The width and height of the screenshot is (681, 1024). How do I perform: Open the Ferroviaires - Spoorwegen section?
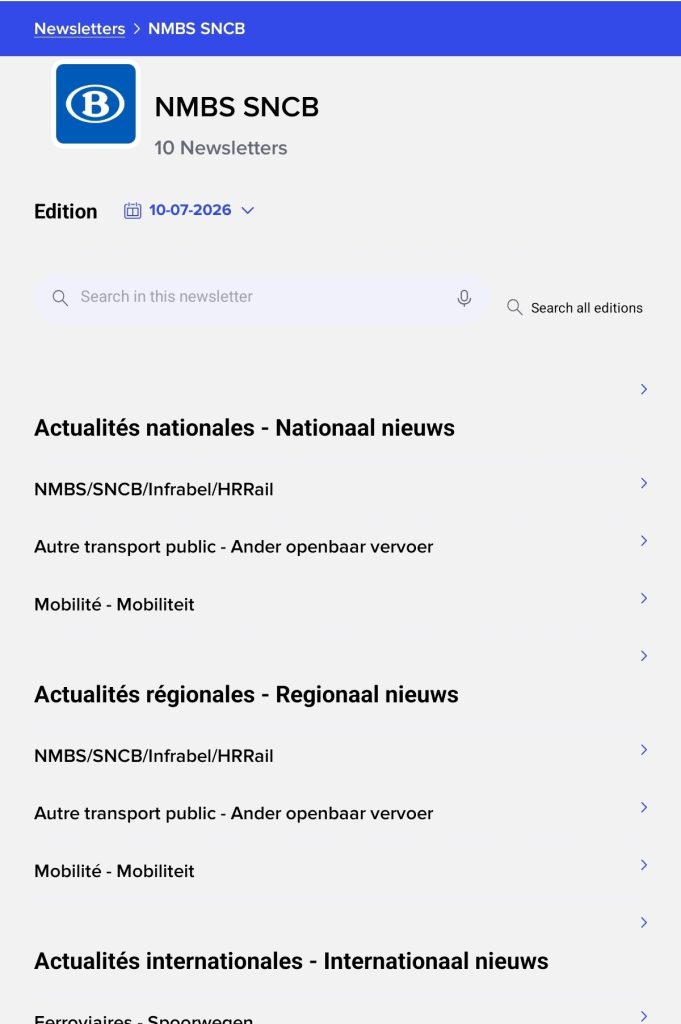pyautogui.click(x=340, y=1016)
